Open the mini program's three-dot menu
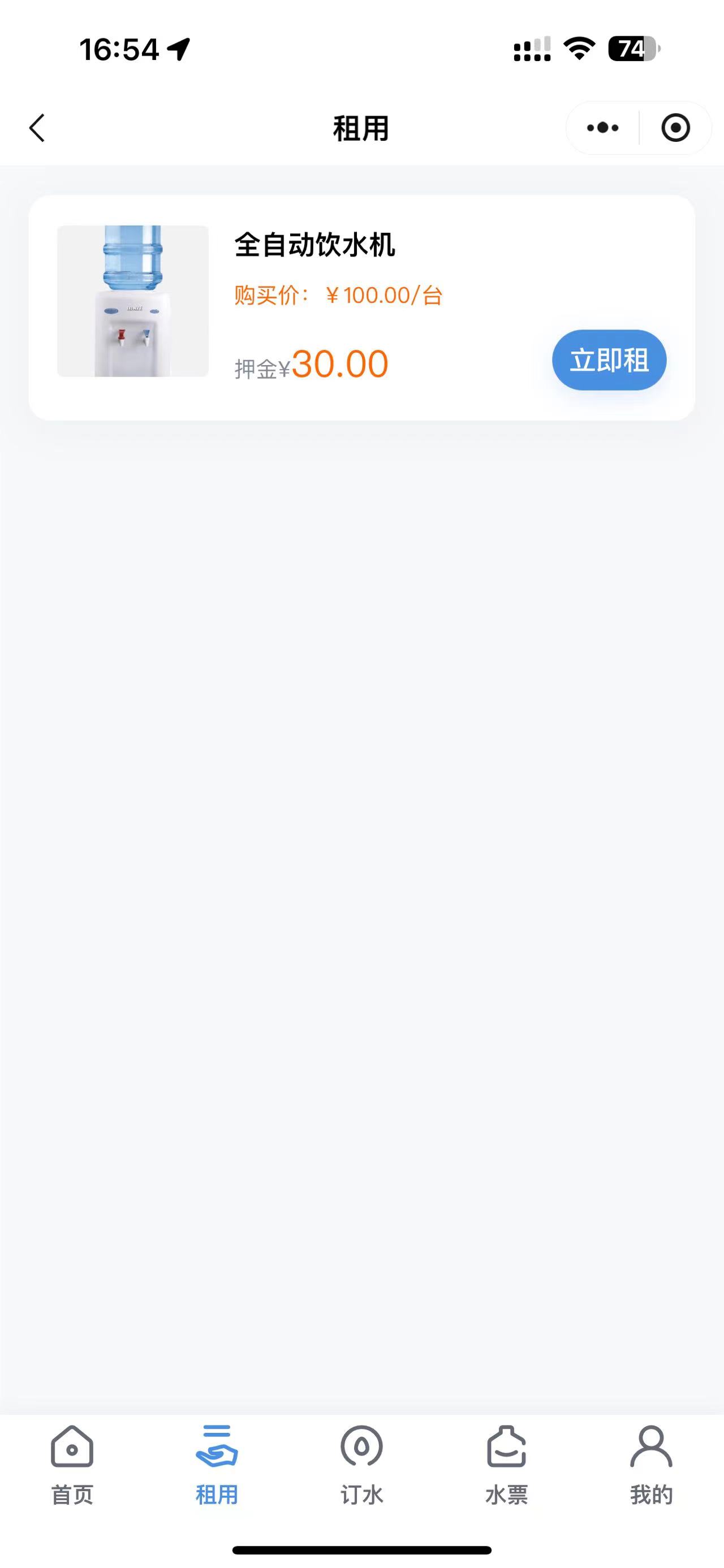Viewport: 724px width, 1568px height. pyautogui.click(x=602, y=128)
